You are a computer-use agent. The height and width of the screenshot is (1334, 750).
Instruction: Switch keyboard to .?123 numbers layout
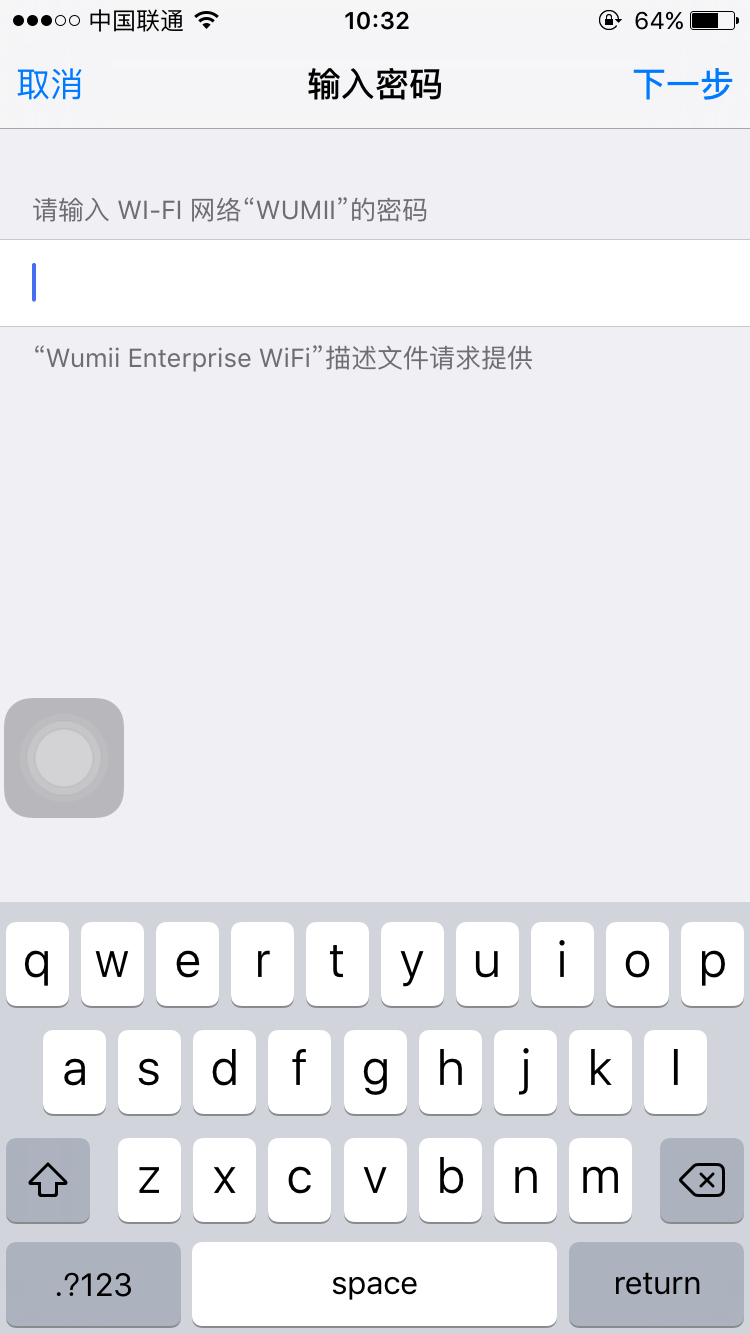[x=94, y=1284]
